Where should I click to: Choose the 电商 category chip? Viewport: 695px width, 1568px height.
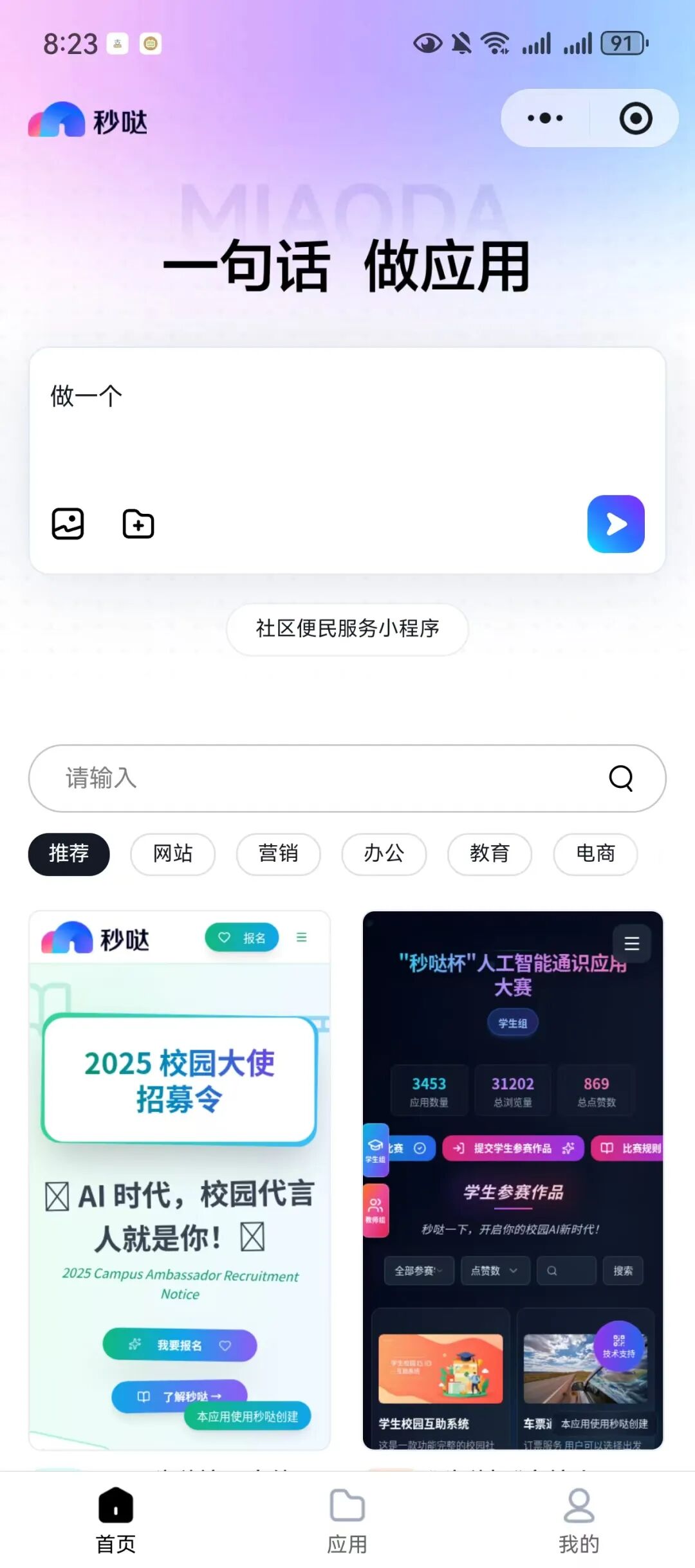tap(595, 854)
